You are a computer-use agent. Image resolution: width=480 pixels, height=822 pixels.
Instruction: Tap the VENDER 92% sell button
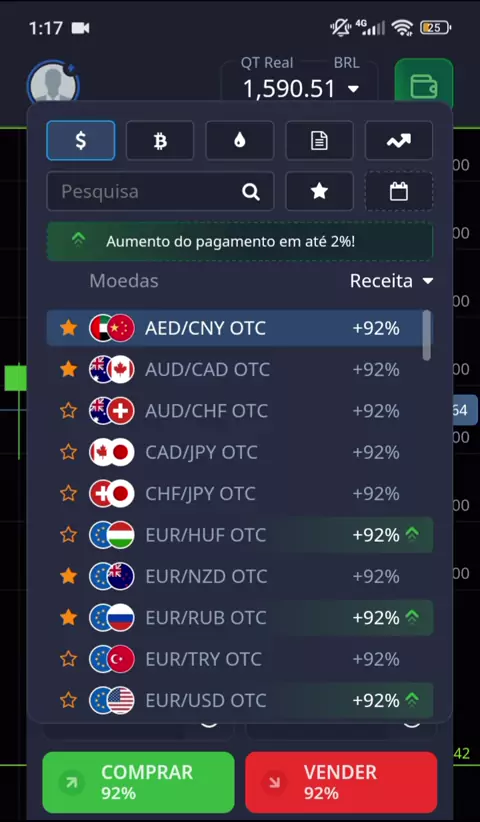341,782
